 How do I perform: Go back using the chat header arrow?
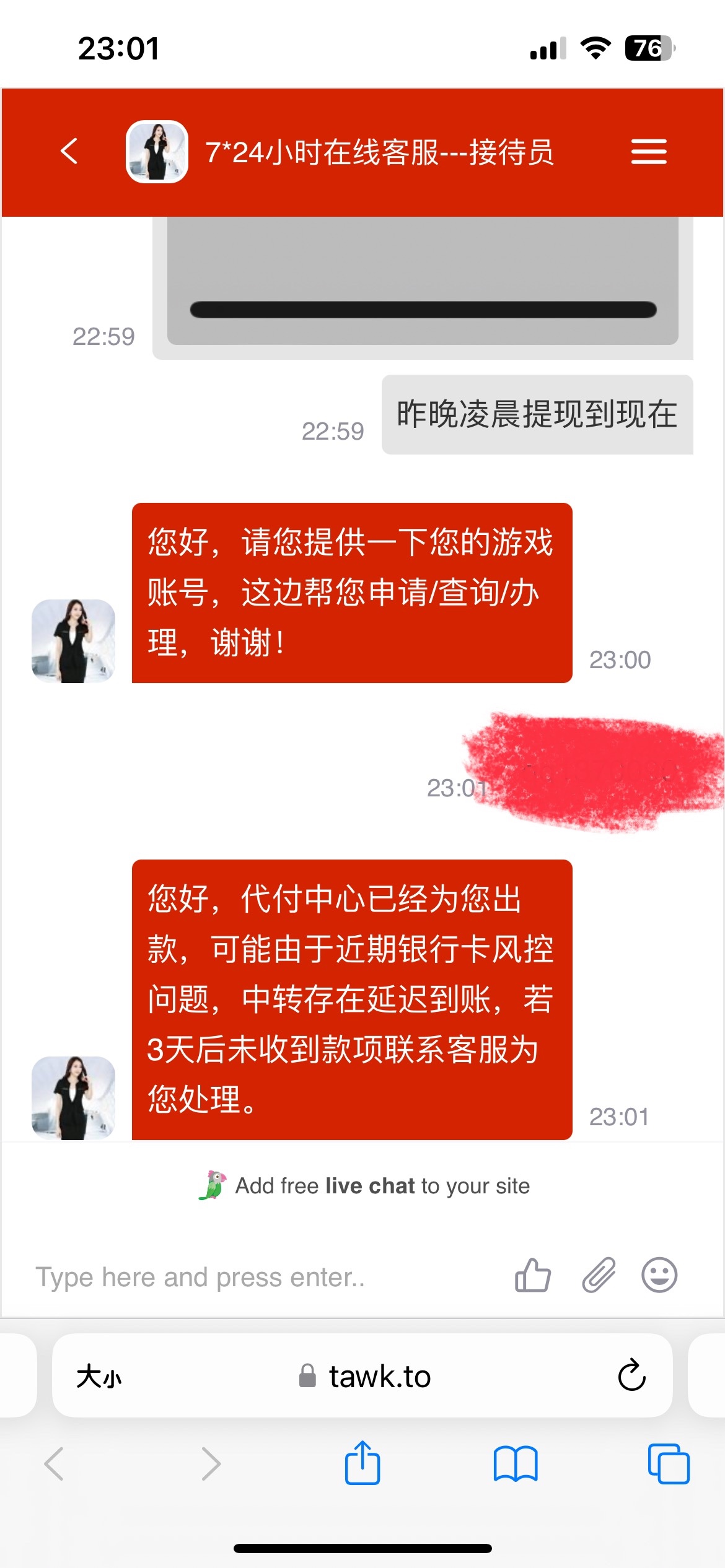point(69,151)
